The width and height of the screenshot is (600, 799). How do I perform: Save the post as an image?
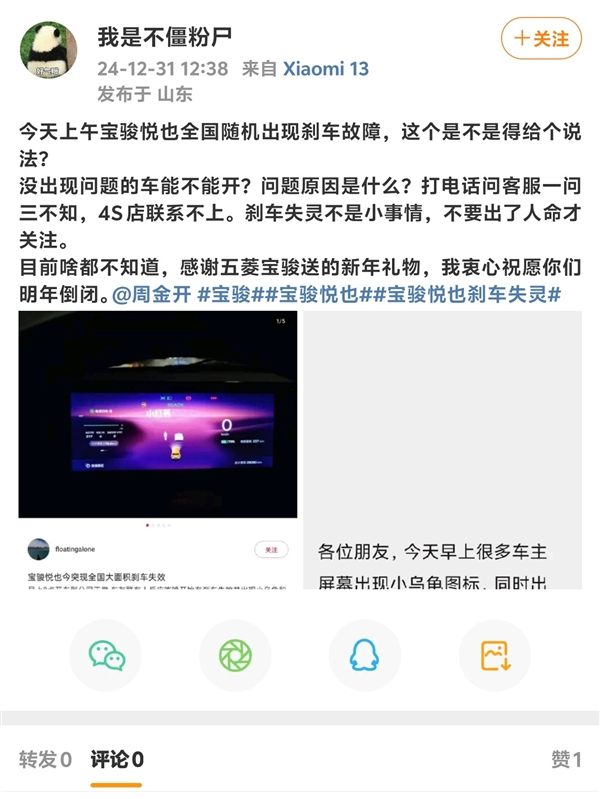point(494,655)
